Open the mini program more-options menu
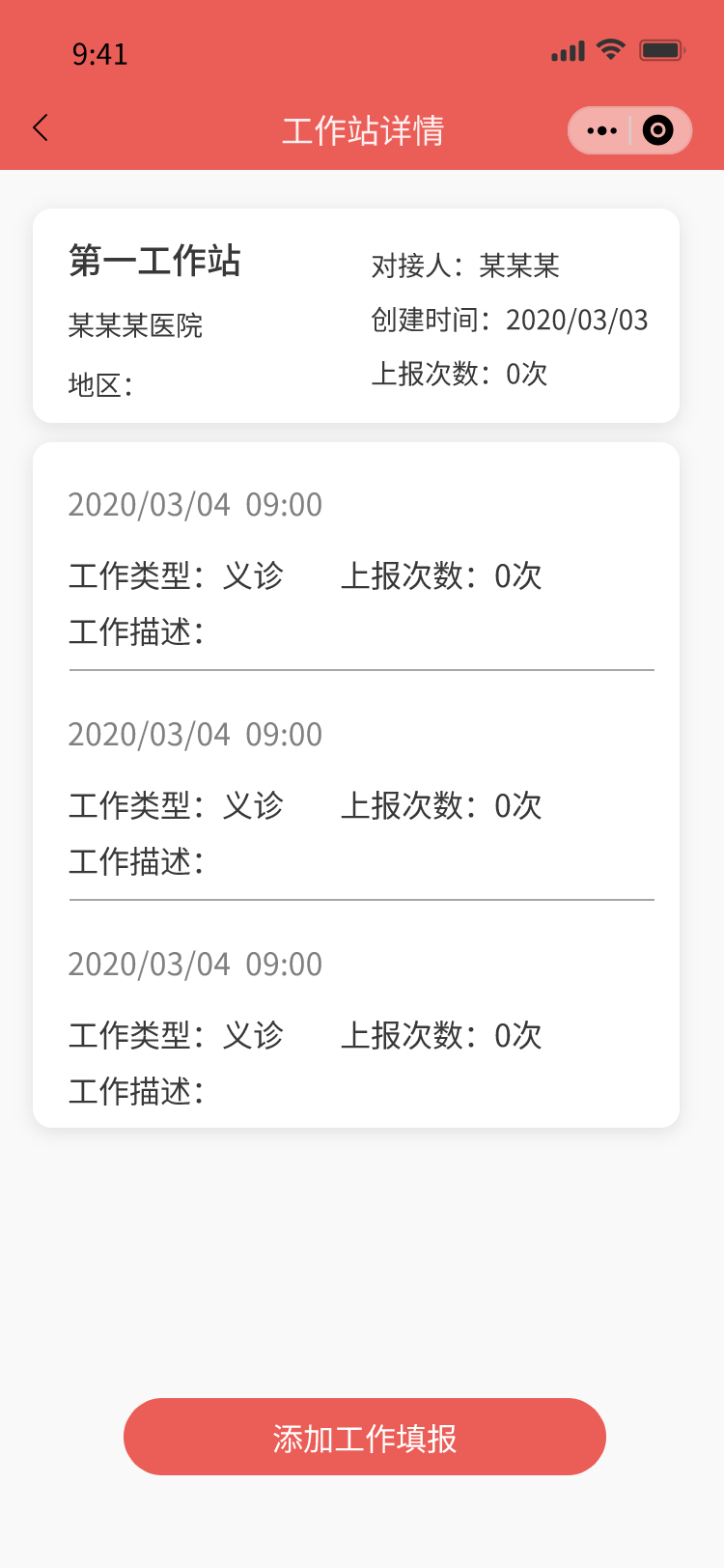 (601, 130)
